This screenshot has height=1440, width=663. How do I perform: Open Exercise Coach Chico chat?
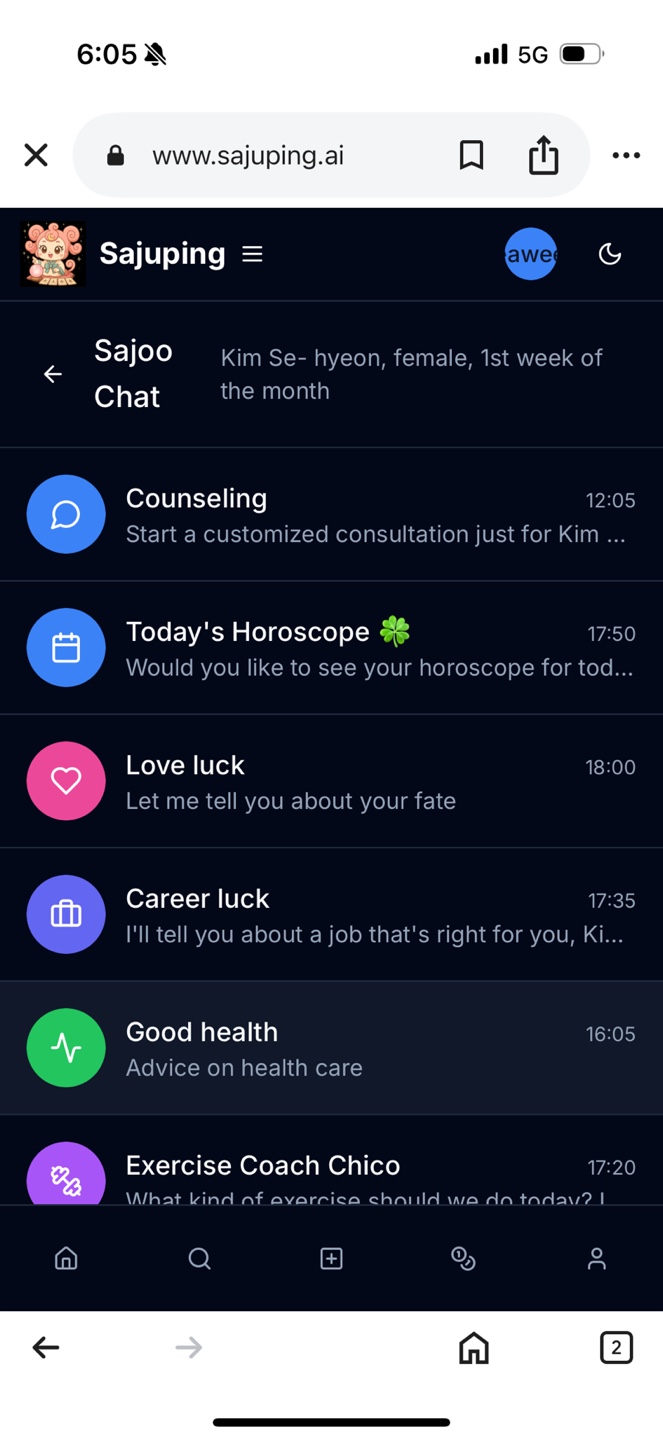click(x=330, y=1170)
